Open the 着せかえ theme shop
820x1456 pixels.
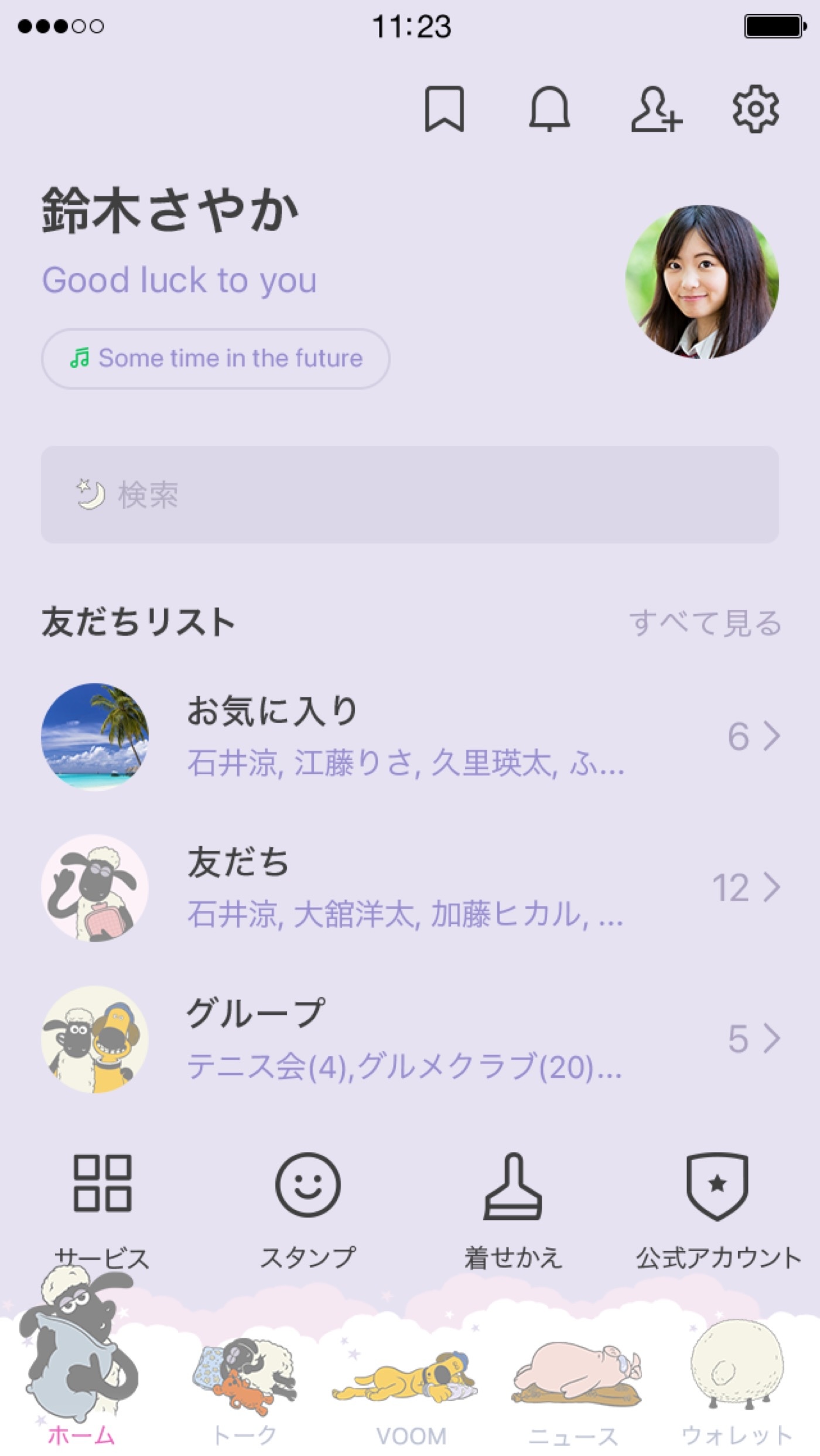click(513, 1207)
